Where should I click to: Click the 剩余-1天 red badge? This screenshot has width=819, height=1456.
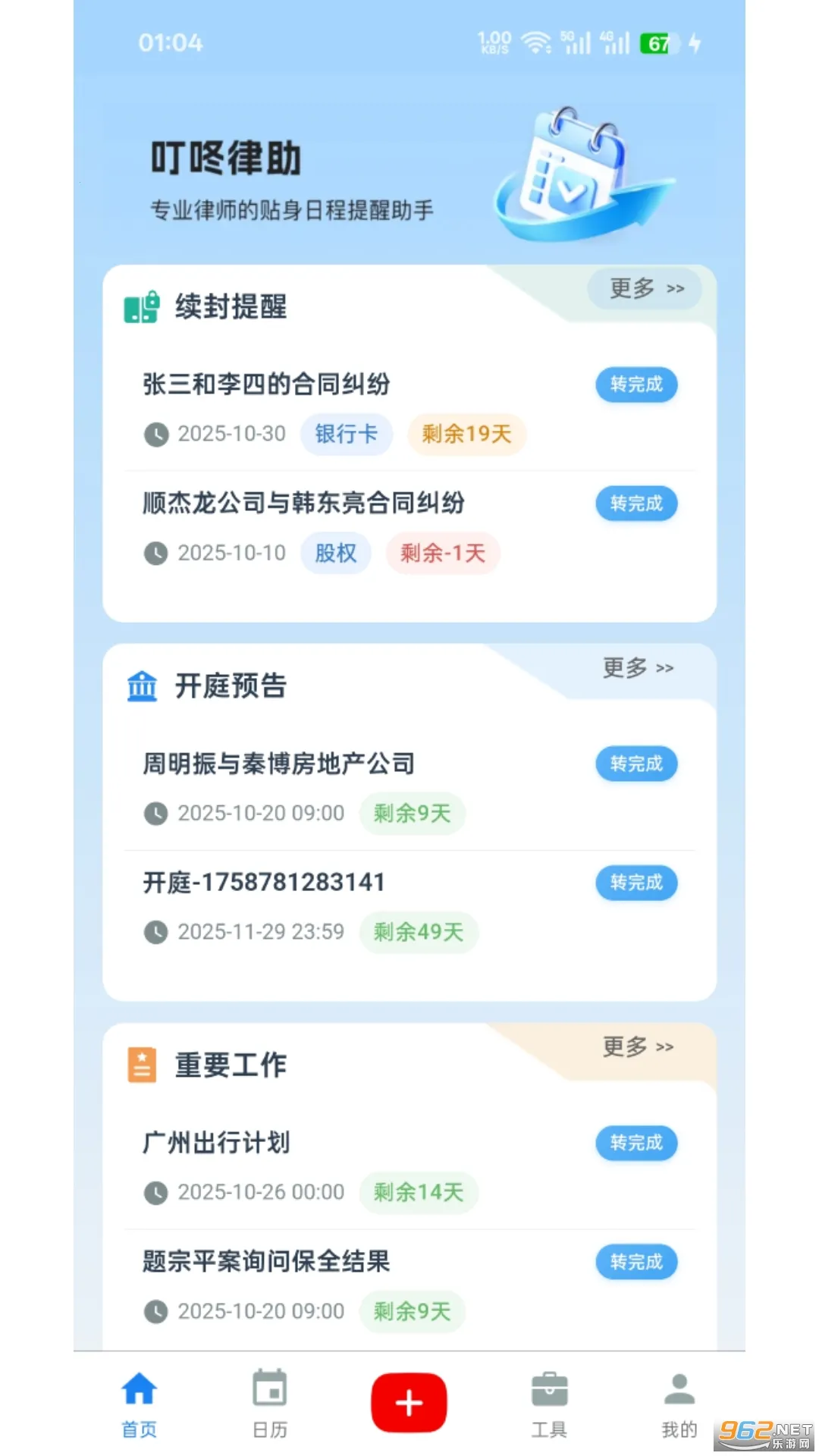click(443, 553)
